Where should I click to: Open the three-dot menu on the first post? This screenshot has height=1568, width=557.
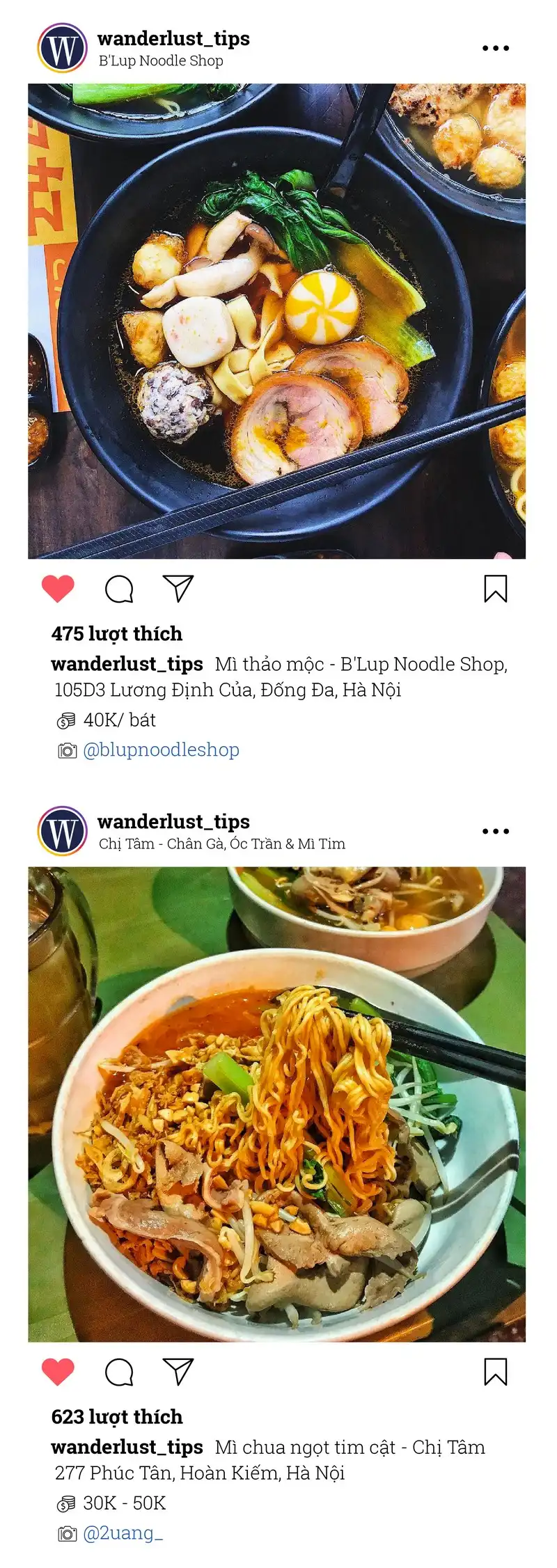point(495,47)
